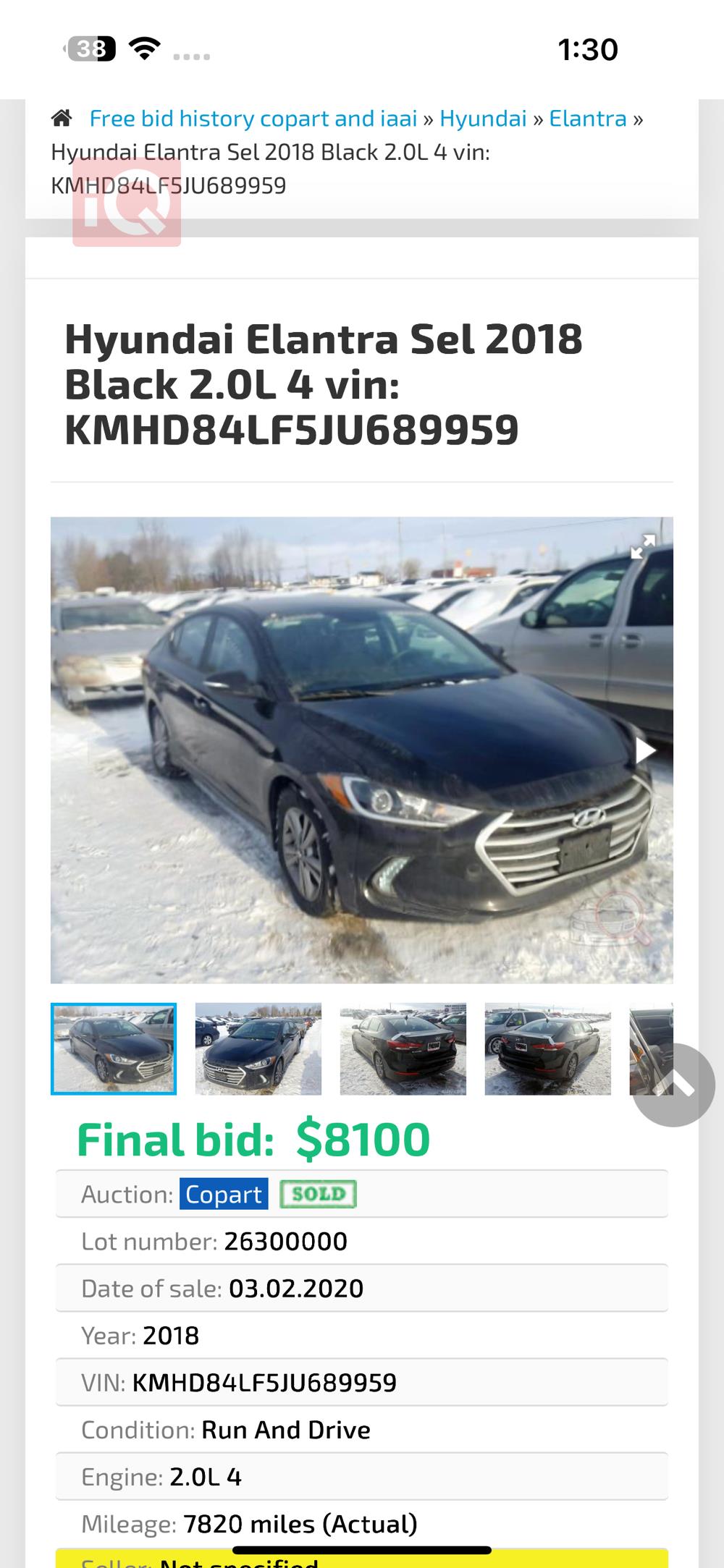Image resolution: width=724 pixels, height=1568 pixels.
Task: Select the second front view thumbnail
Action: coord(258,1048)
